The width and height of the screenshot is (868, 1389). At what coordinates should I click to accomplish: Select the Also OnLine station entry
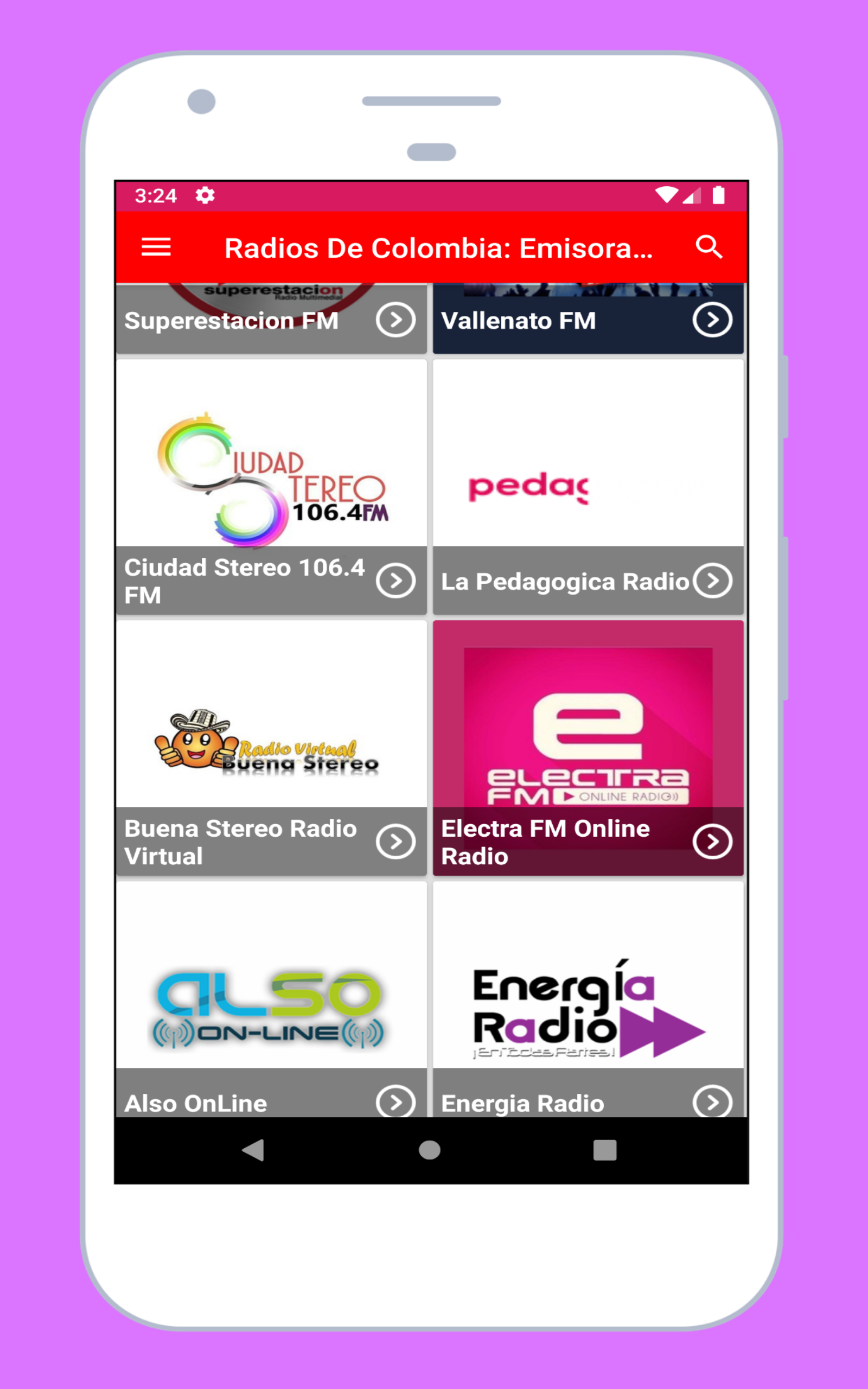coord(395,1102)
